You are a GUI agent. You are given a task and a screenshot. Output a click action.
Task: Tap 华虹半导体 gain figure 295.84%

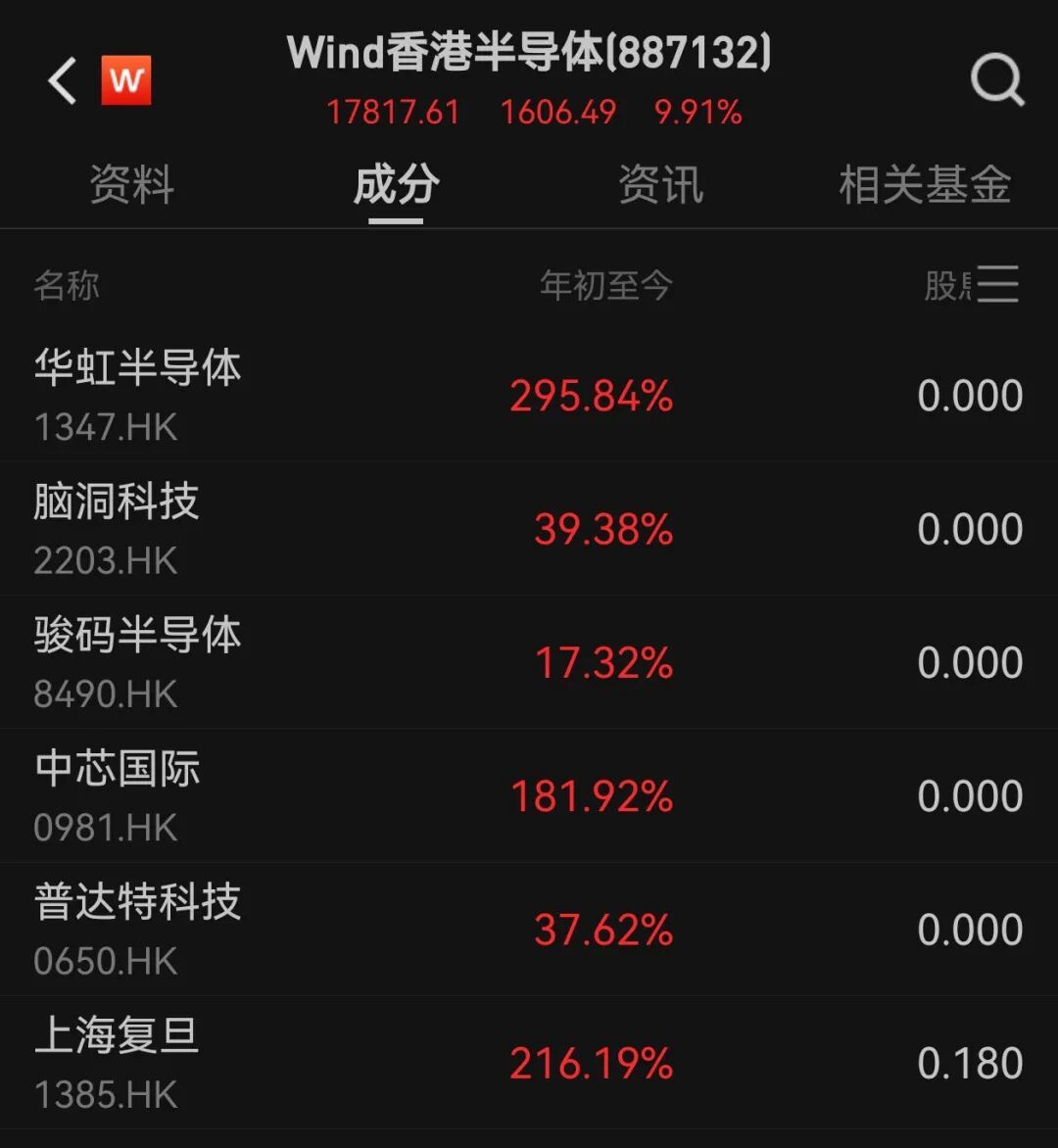(589, 395)
